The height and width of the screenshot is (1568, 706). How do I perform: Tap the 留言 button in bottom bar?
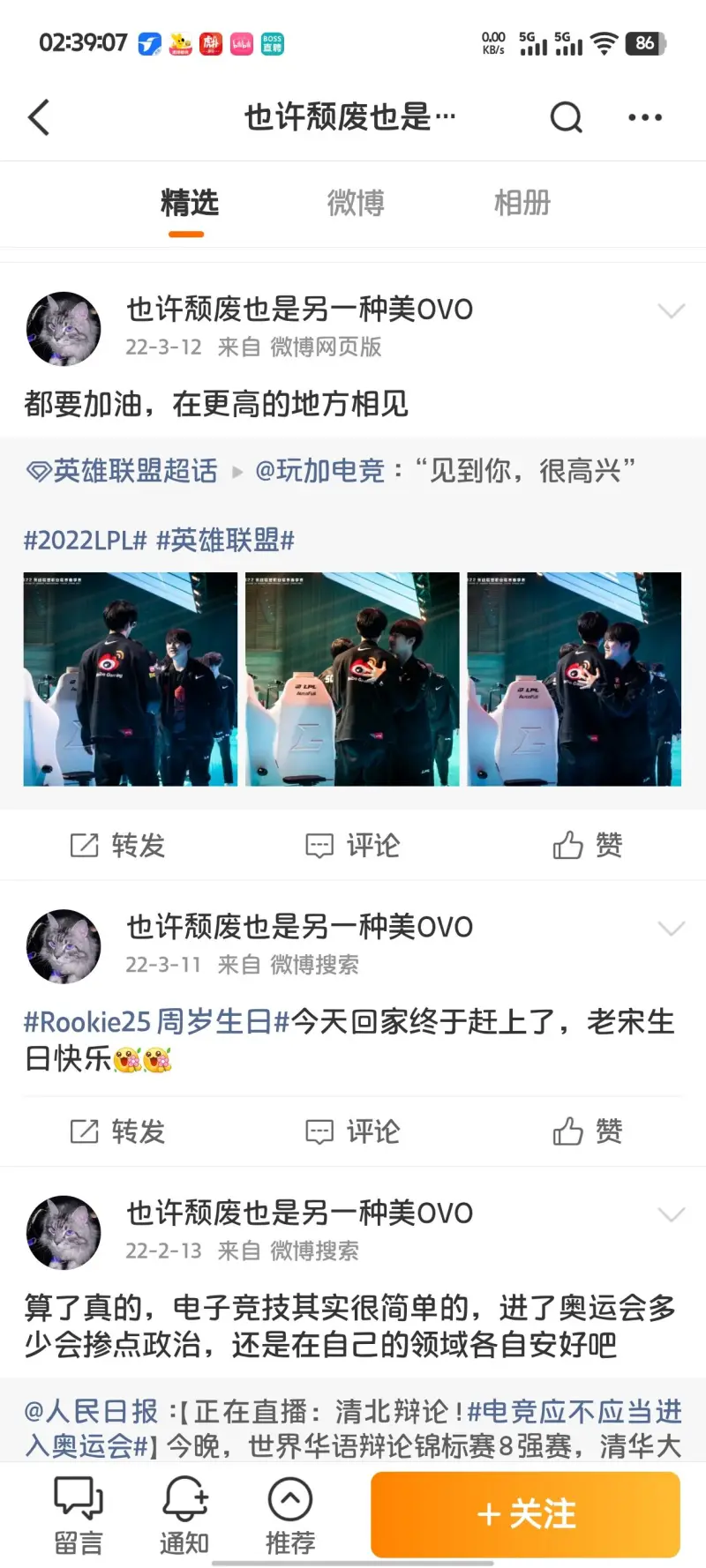click(79, 1515)
